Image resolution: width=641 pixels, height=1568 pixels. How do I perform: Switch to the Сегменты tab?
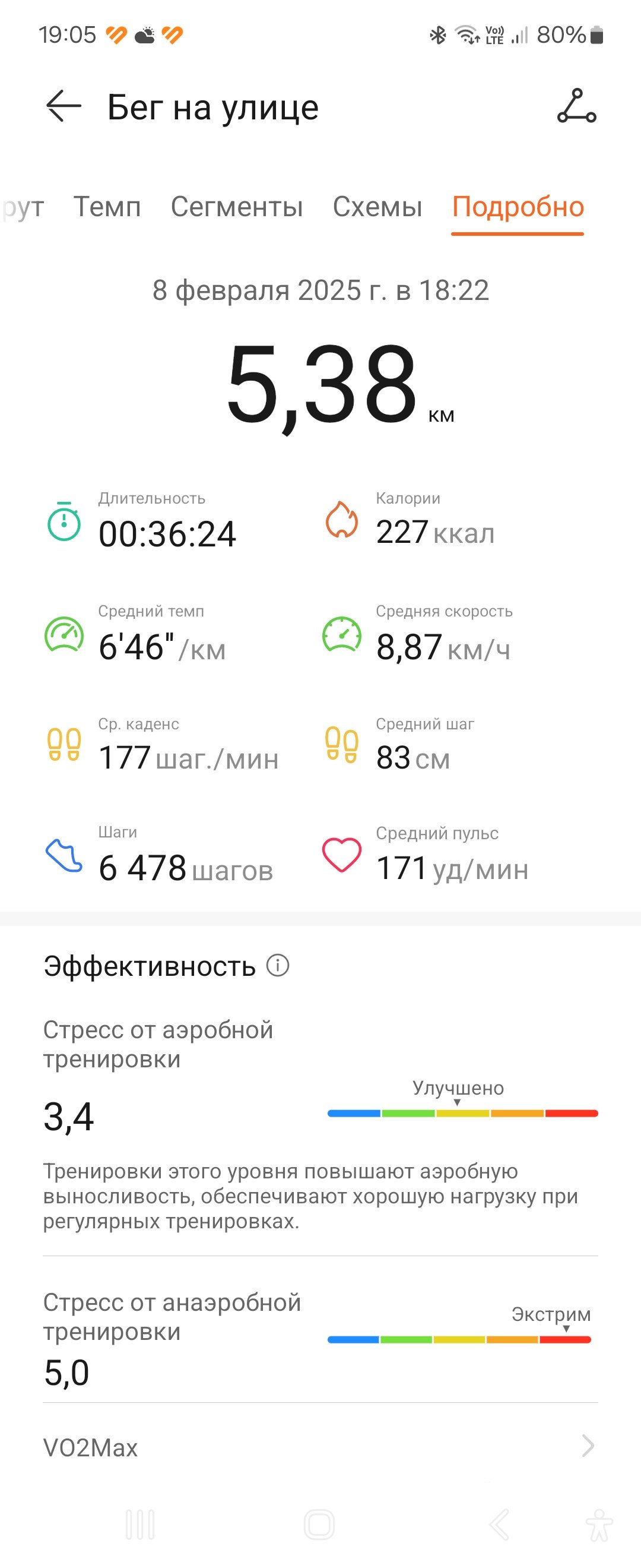coord(237,207)
